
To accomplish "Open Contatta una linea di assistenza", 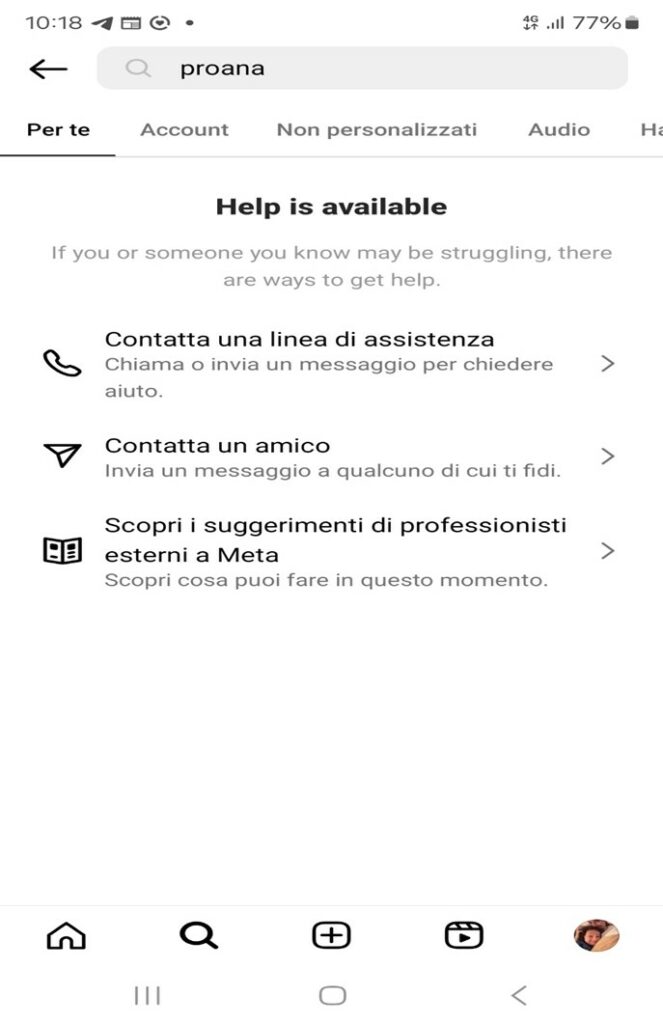I will 330,364.
